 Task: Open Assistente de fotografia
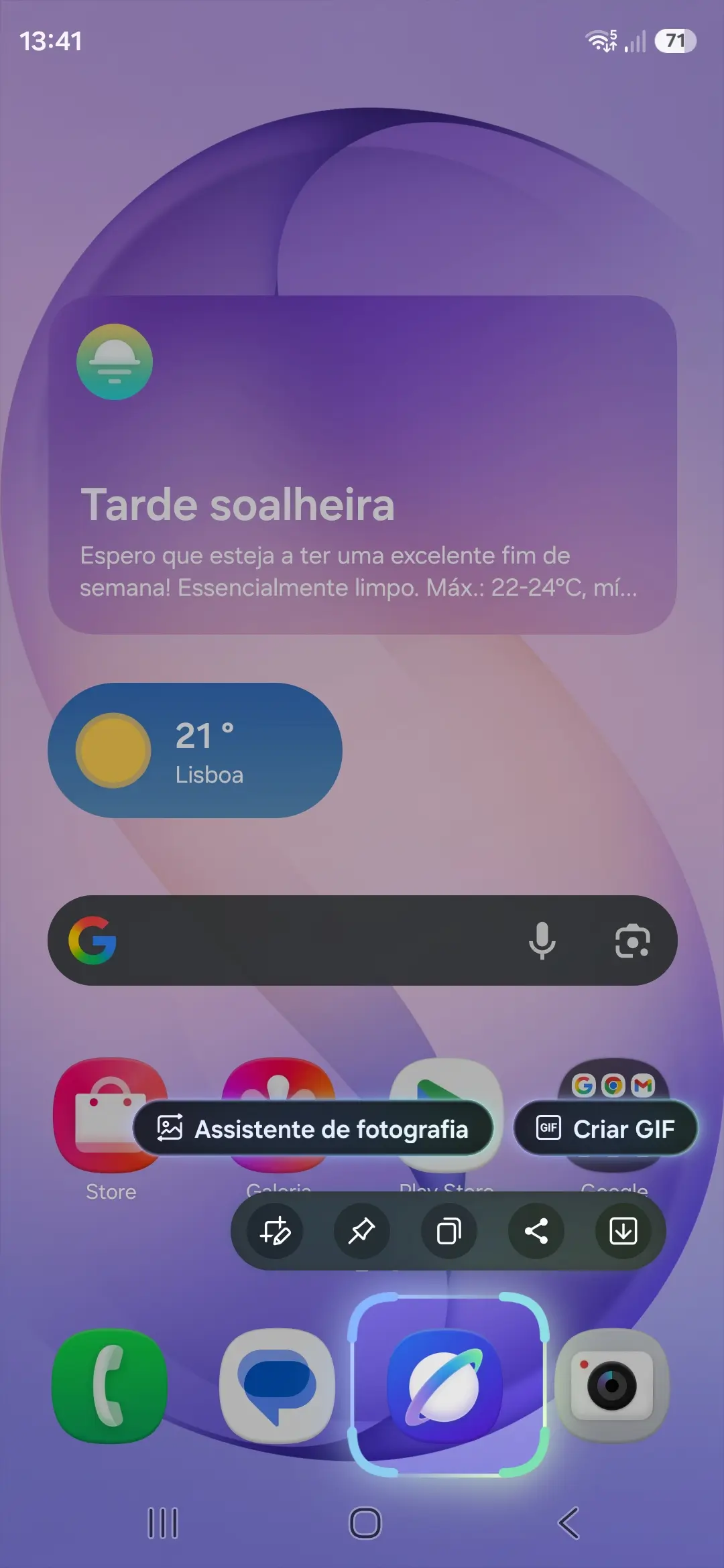point(313,1128)
